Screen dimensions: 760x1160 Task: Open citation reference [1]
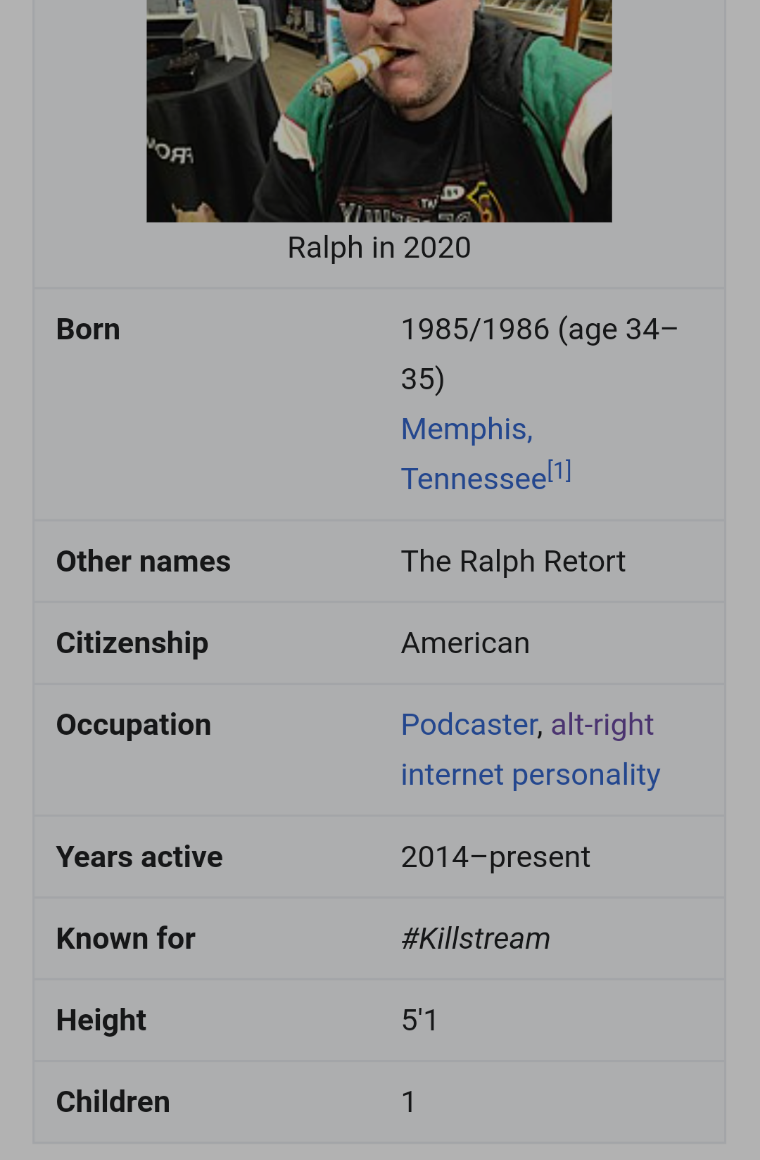click(x=559, y=471)
